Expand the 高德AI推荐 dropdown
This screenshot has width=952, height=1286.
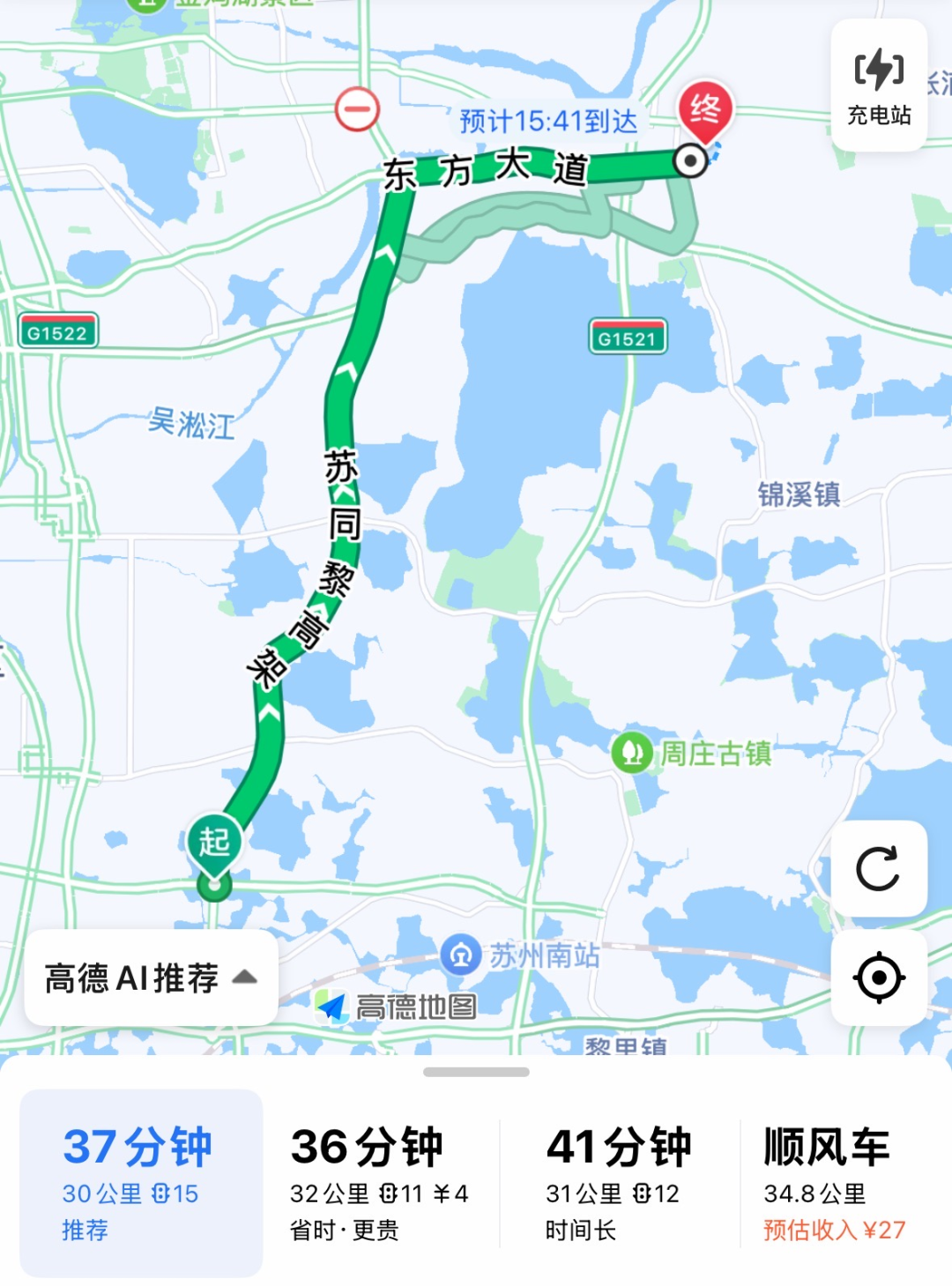click(151, 978)
